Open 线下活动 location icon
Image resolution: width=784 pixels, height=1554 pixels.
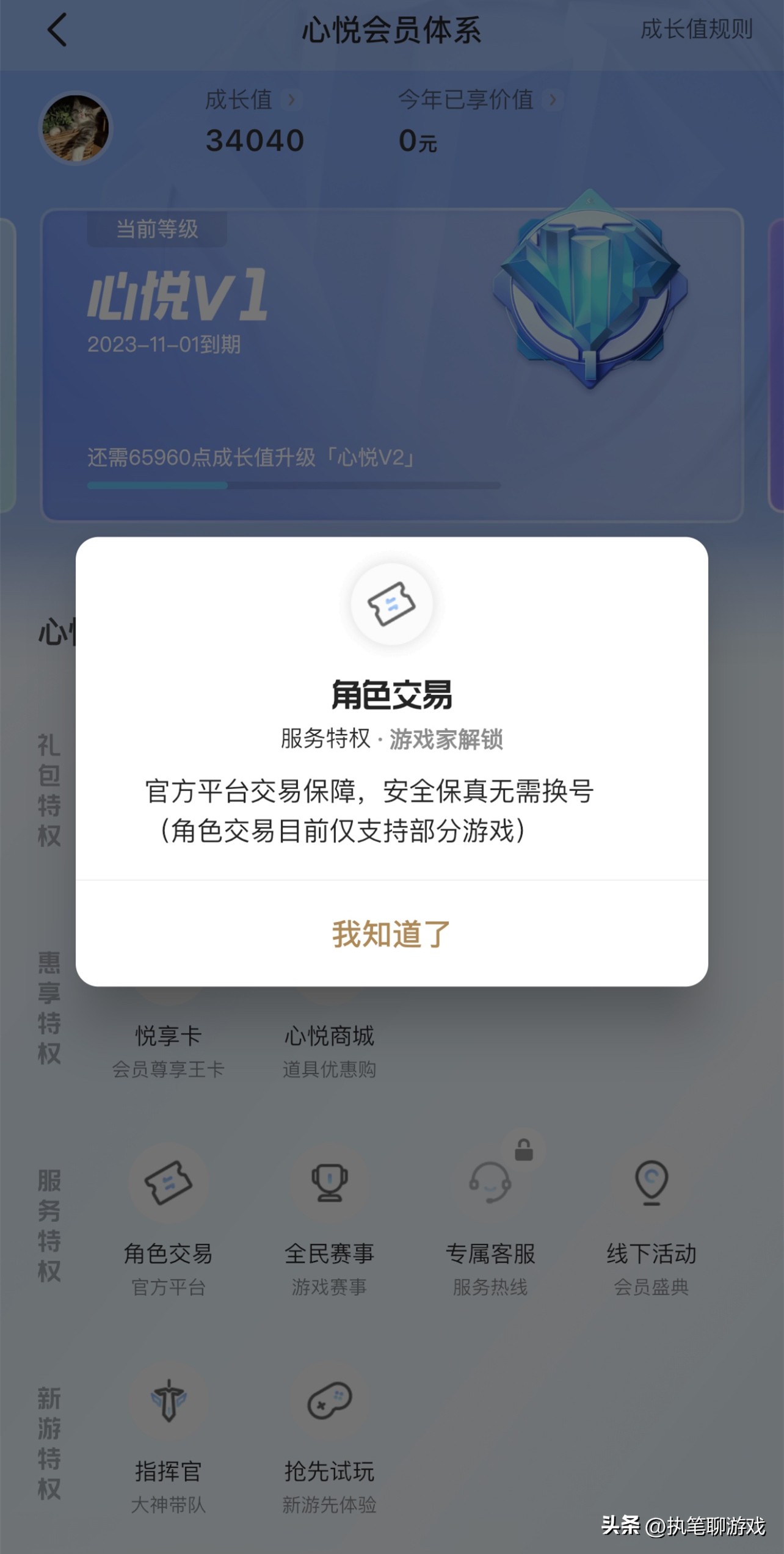pos(652,1181)
